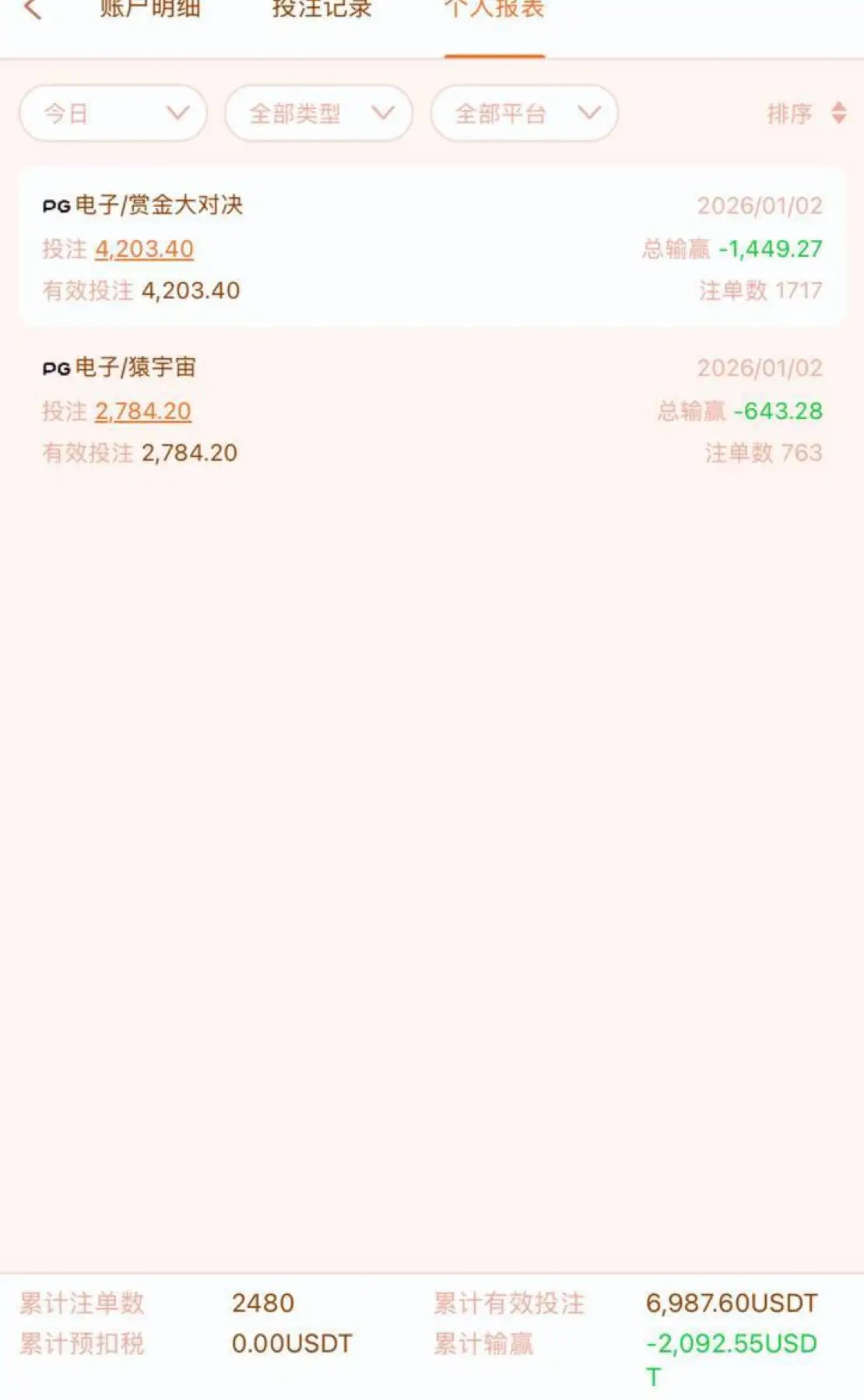Open the 全部平台 platform filter dropdown
Viewport: 864px width, 1400px height.
point(523,114)
